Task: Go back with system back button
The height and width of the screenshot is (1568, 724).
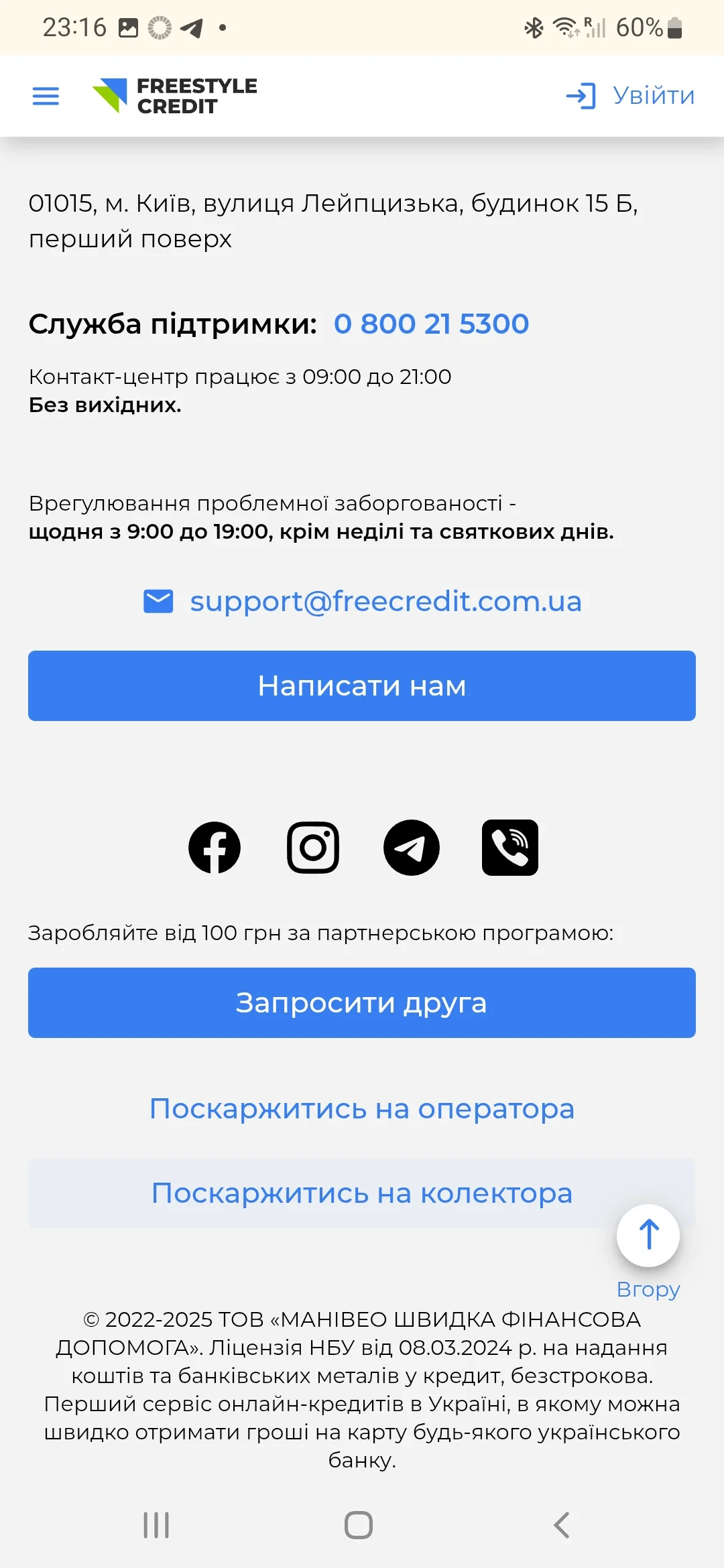Action: pyautogui.click(x=562, y=1525)
